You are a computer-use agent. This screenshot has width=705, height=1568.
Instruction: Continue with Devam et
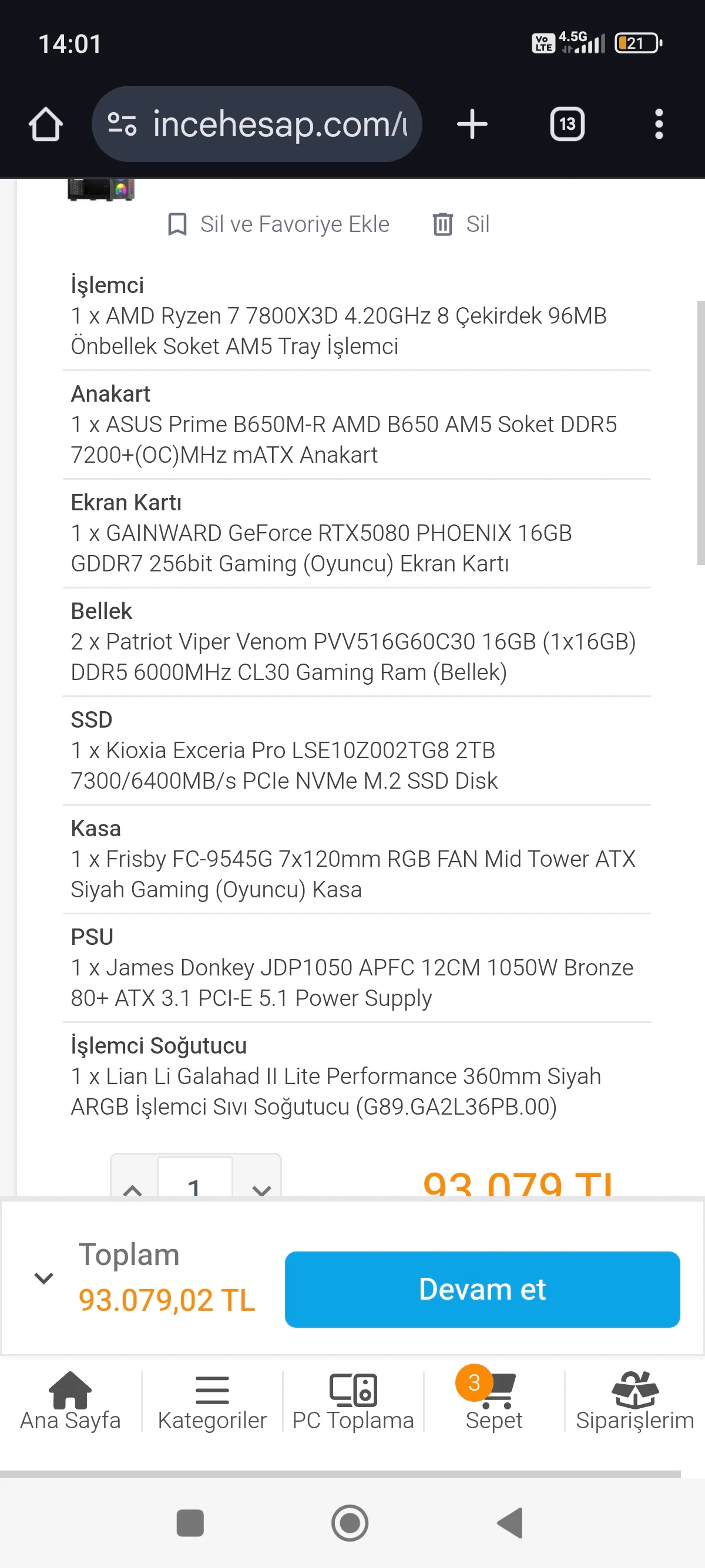coord(482,1289)
